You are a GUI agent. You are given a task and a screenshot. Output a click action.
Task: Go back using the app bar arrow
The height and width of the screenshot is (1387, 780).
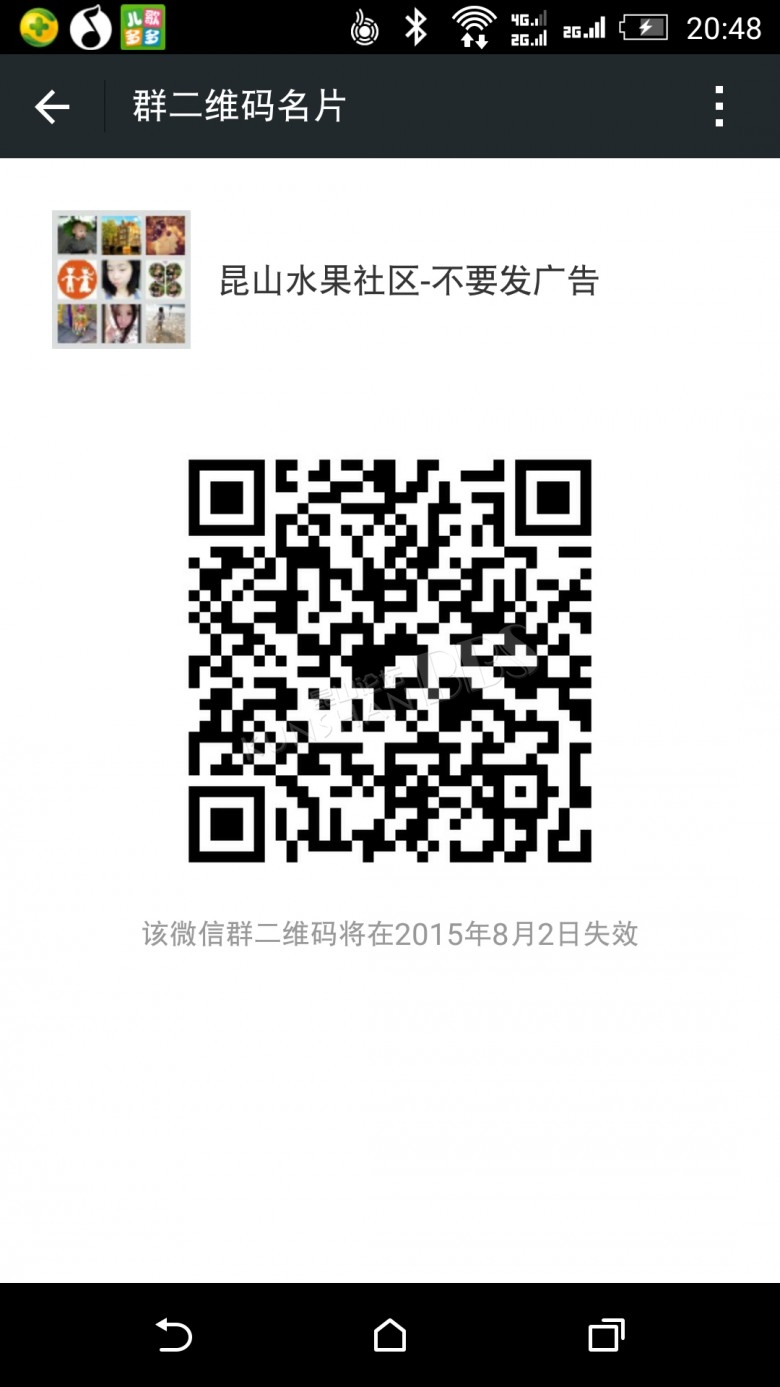(x=52, y=107)
